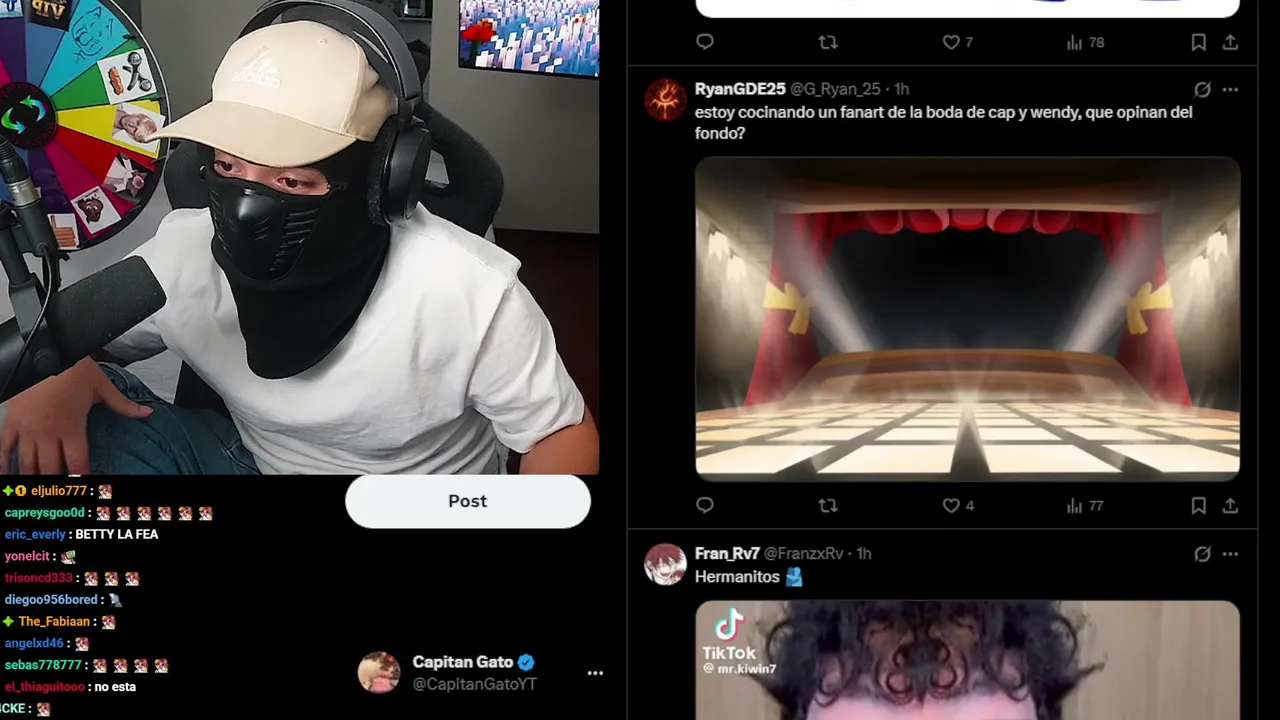This screenshot has height=720, width=1280.
Task: Open the Capitan Gato account options menu
Action: 595,673
